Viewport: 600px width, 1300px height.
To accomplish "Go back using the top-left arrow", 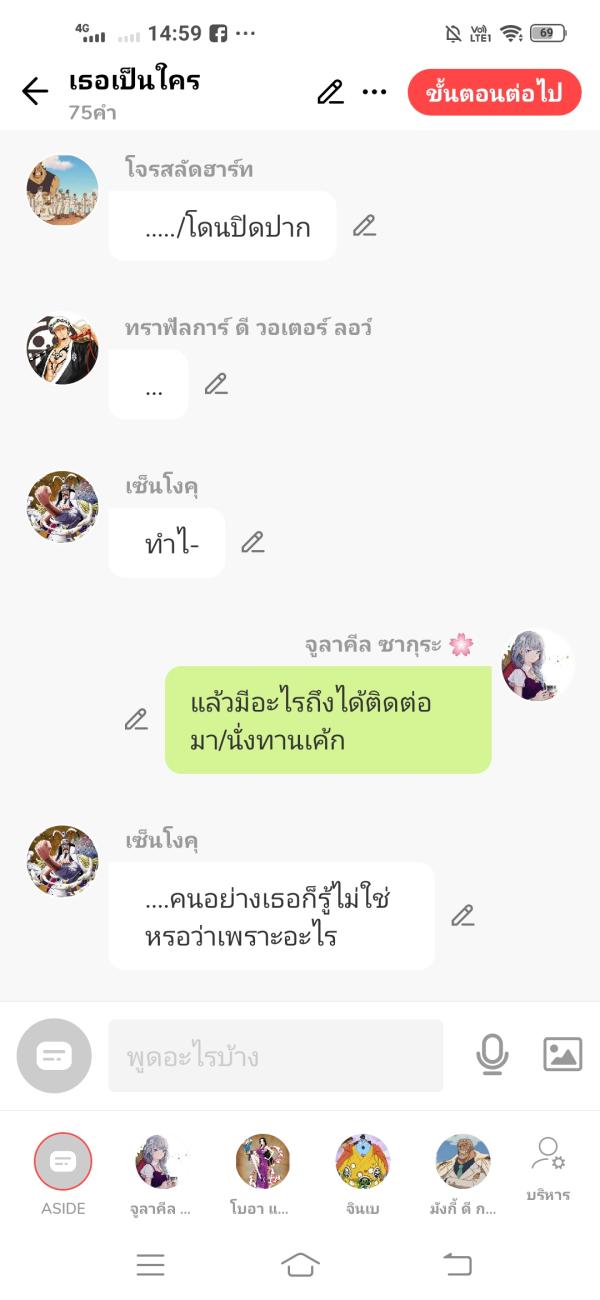I will click(35, 92).
